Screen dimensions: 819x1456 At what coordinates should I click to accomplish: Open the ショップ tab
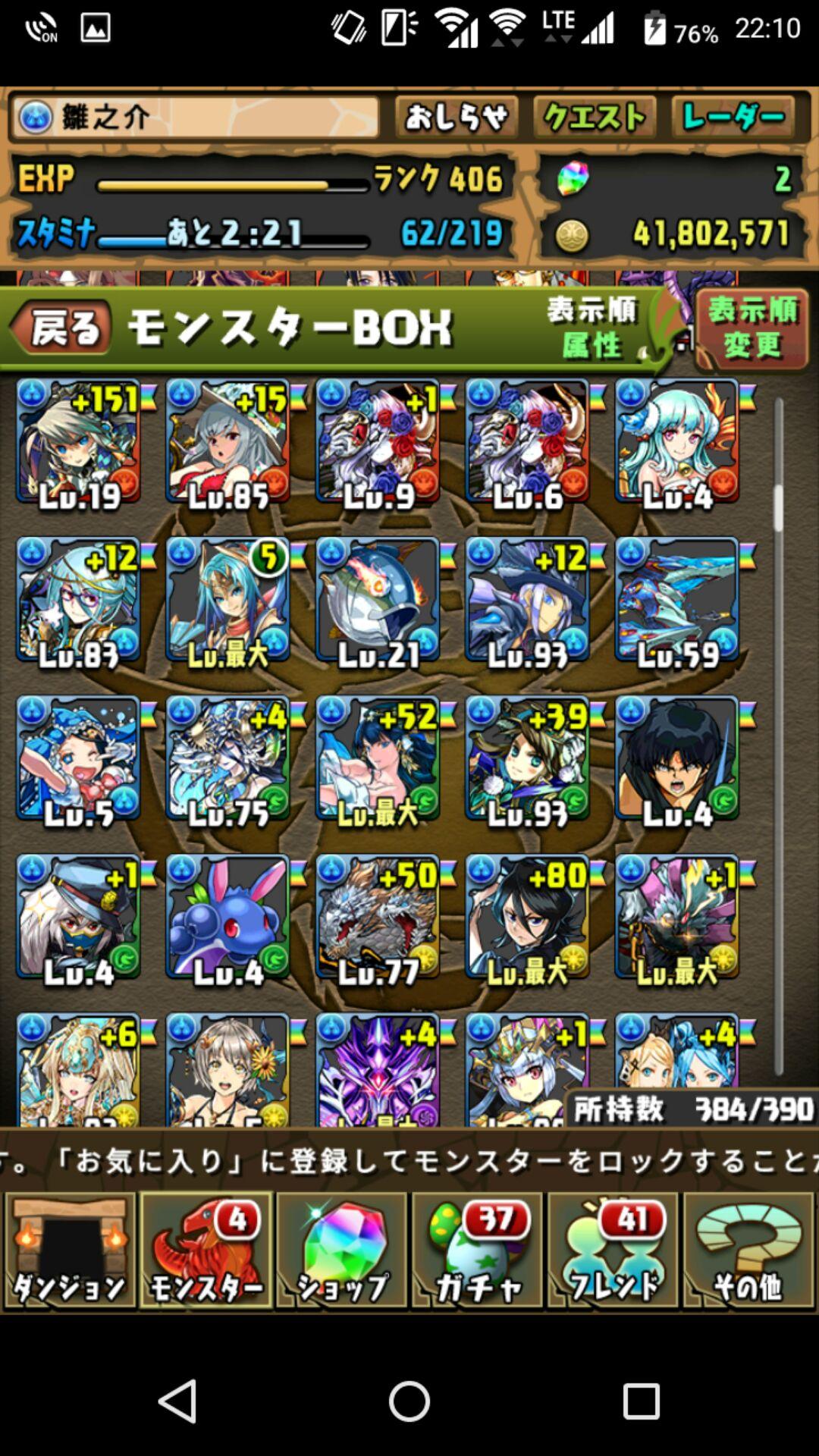pos(342,1250)
